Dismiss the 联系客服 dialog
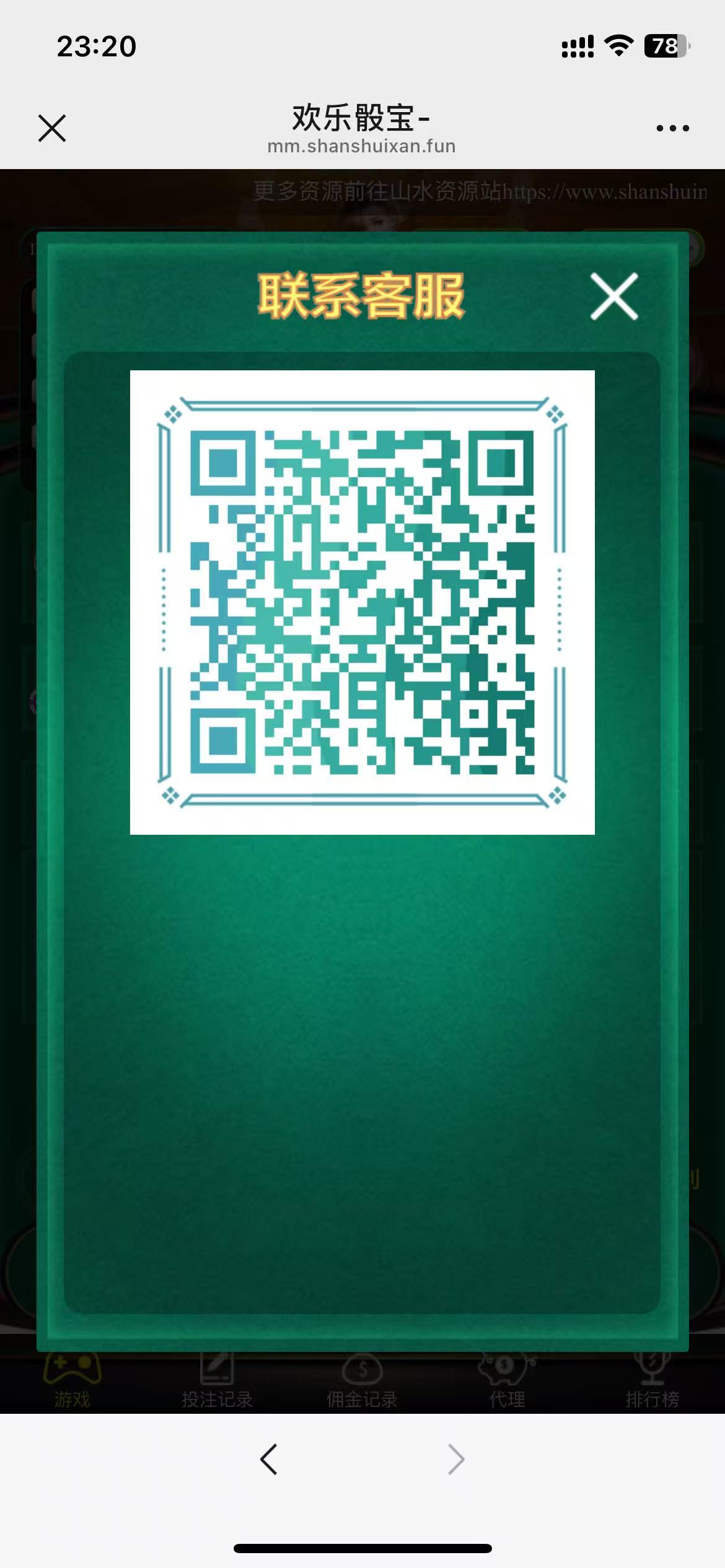Viewport: 725px width, 1568px height. [613, 297]
